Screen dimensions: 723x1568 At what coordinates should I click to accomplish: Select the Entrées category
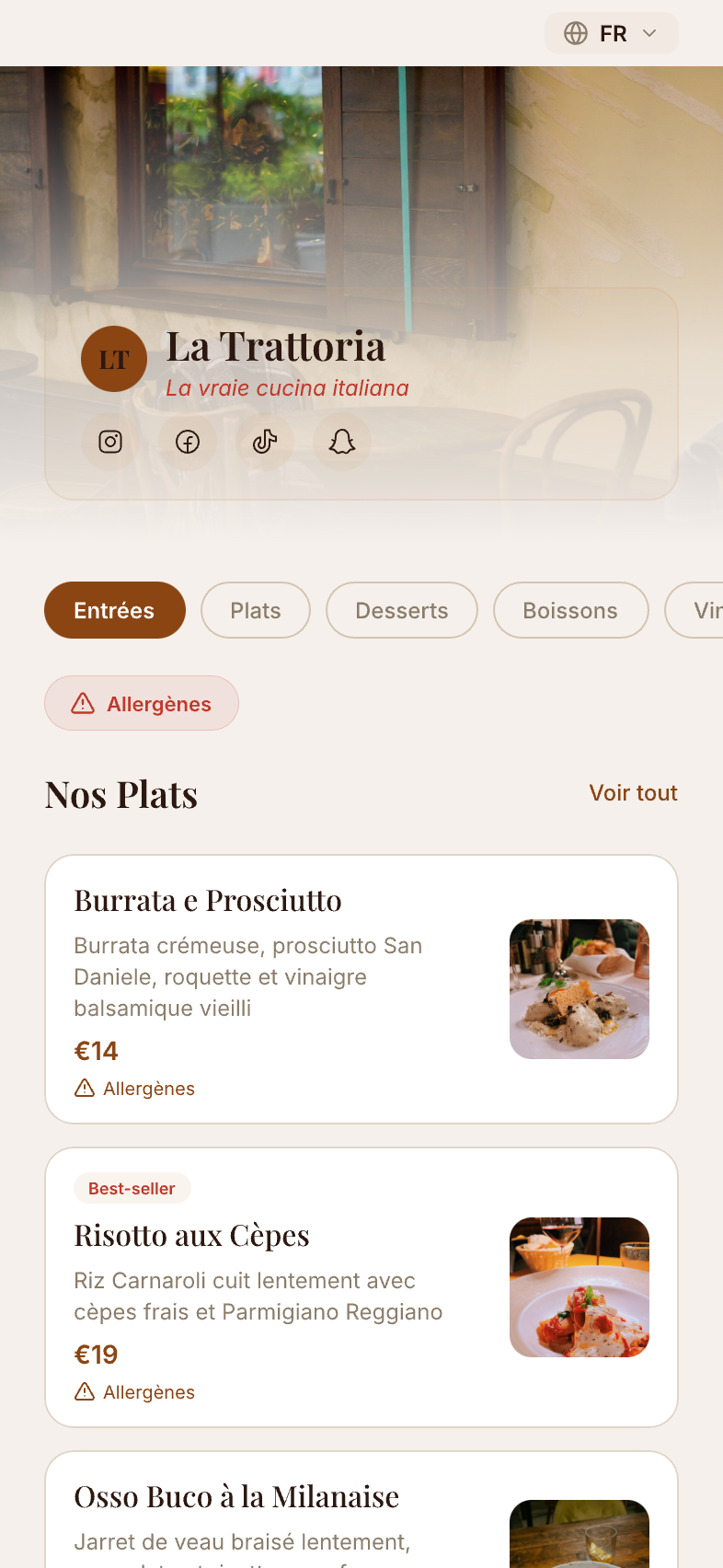pos(115,610)
